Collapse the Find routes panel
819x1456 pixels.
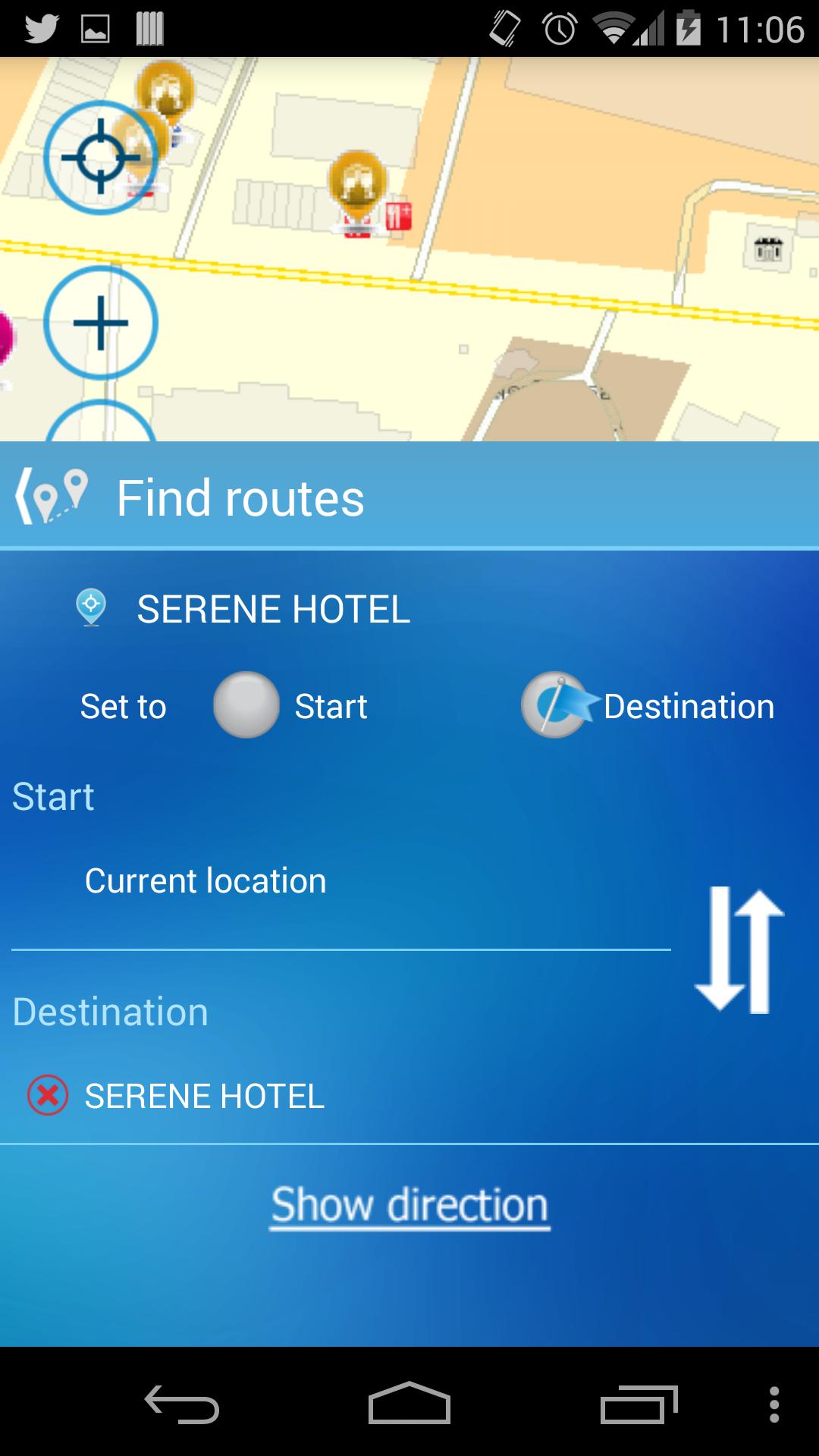pos(50,497)
